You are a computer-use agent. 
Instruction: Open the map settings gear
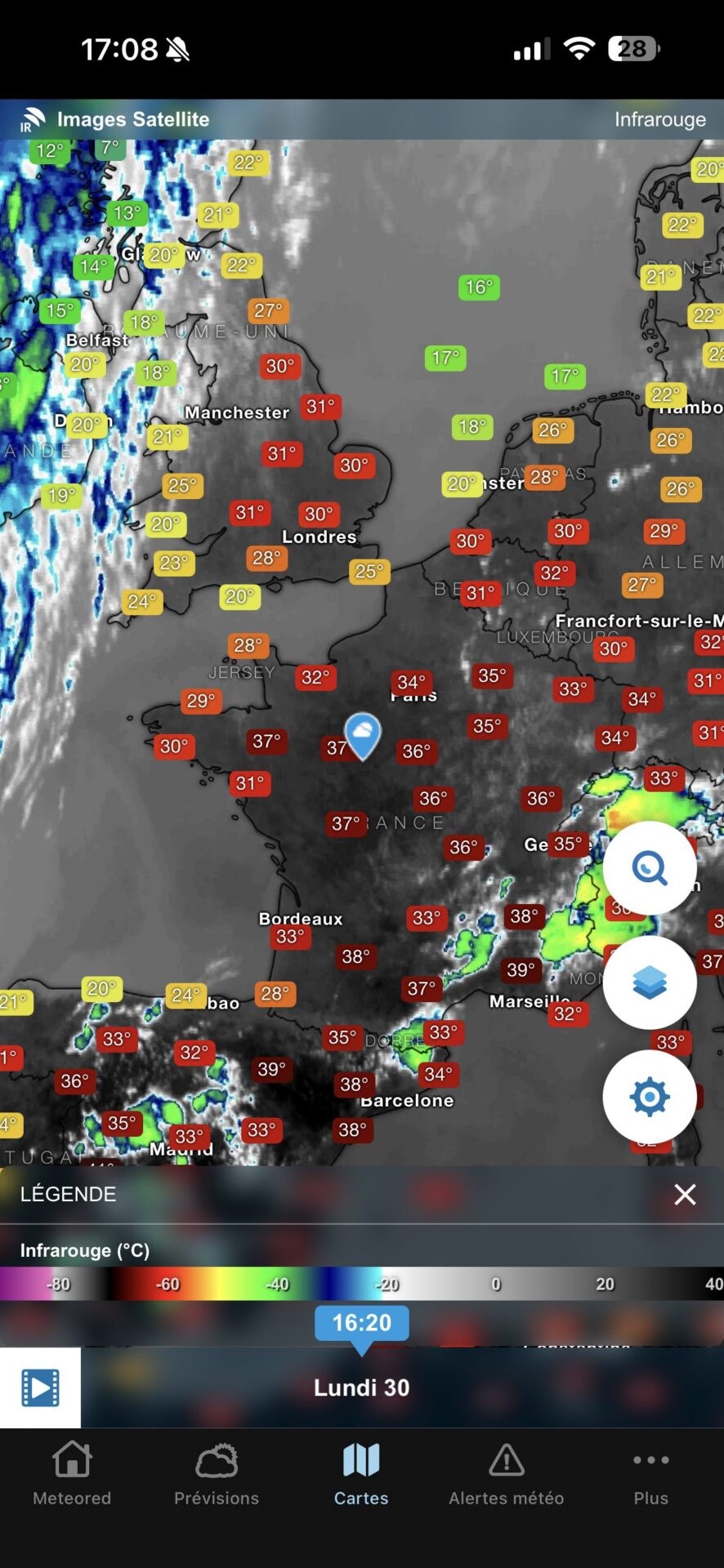pos(650,1096)
